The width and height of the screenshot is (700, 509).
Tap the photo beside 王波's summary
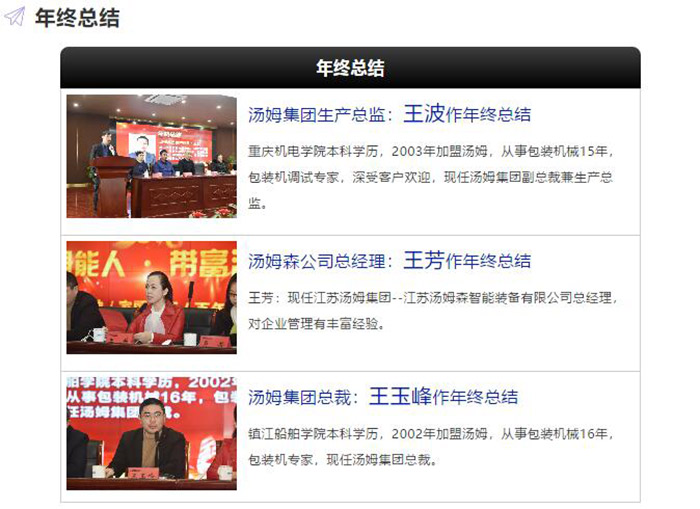tap(151, 156)
